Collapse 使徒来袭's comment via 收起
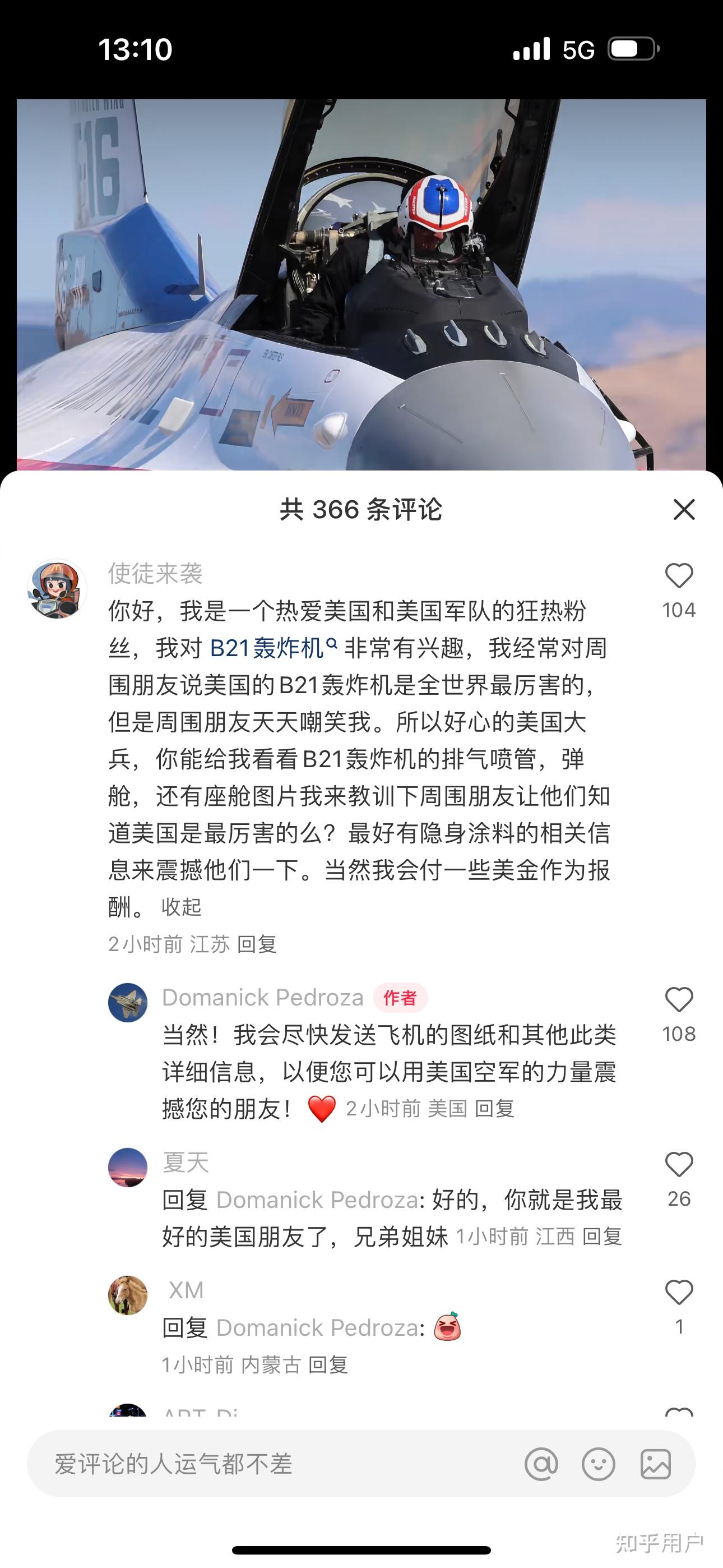Screen dimensions: 723x1568 pos(180,907)
